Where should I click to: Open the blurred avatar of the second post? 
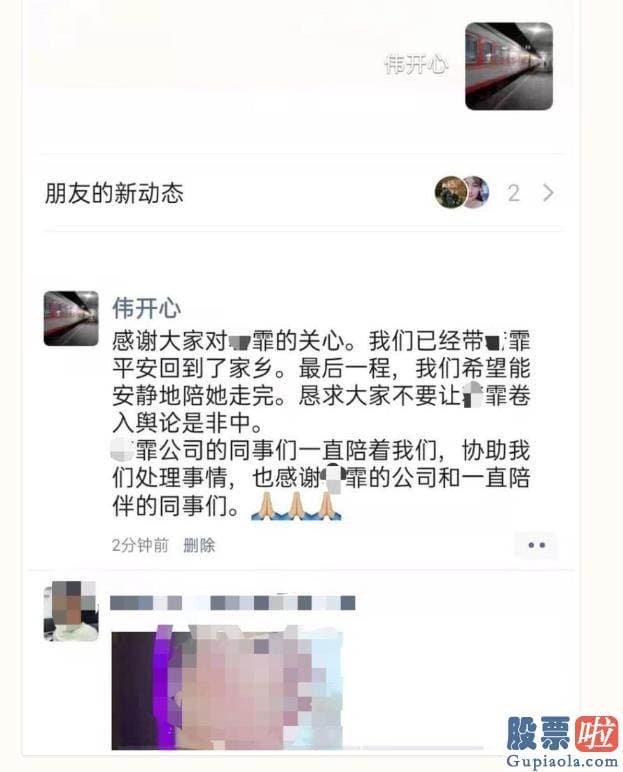pos(71,610)
